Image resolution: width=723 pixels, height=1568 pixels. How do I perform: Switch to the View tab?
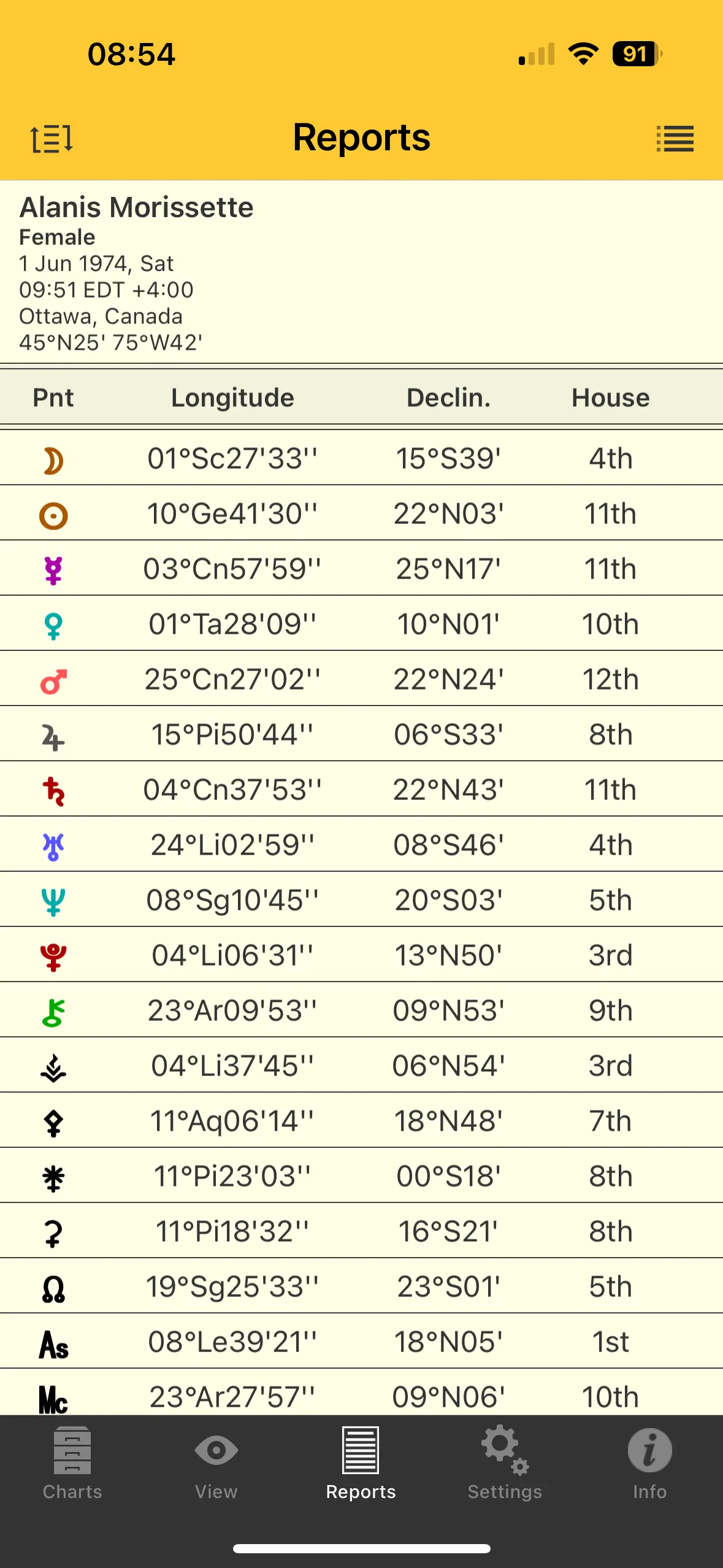coord(216,1464)
